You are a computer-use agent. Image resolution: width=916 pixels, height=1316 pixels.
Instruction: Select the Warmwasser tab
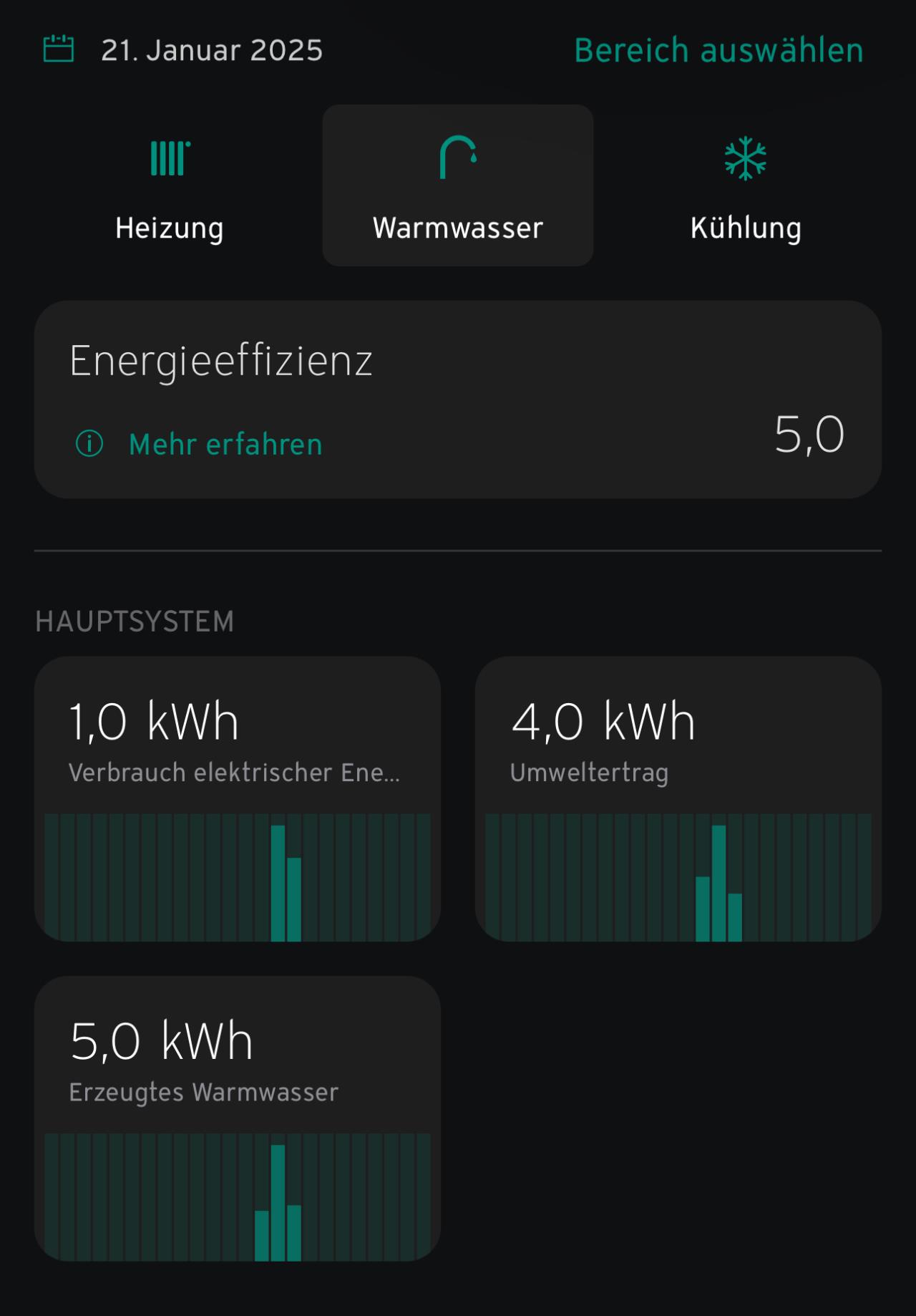458,186
